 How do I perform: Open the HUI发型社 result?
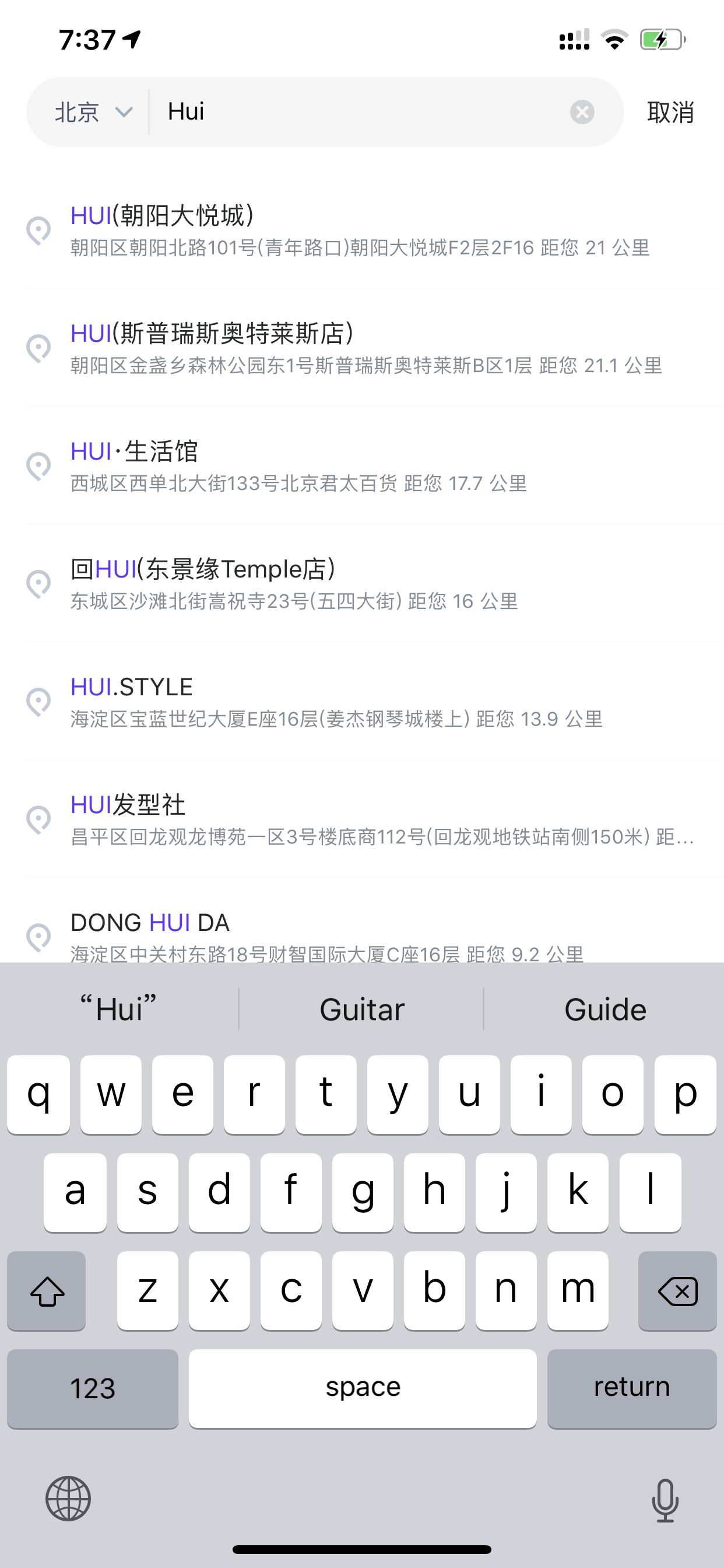pyautogui.click(x=374, y=820)
